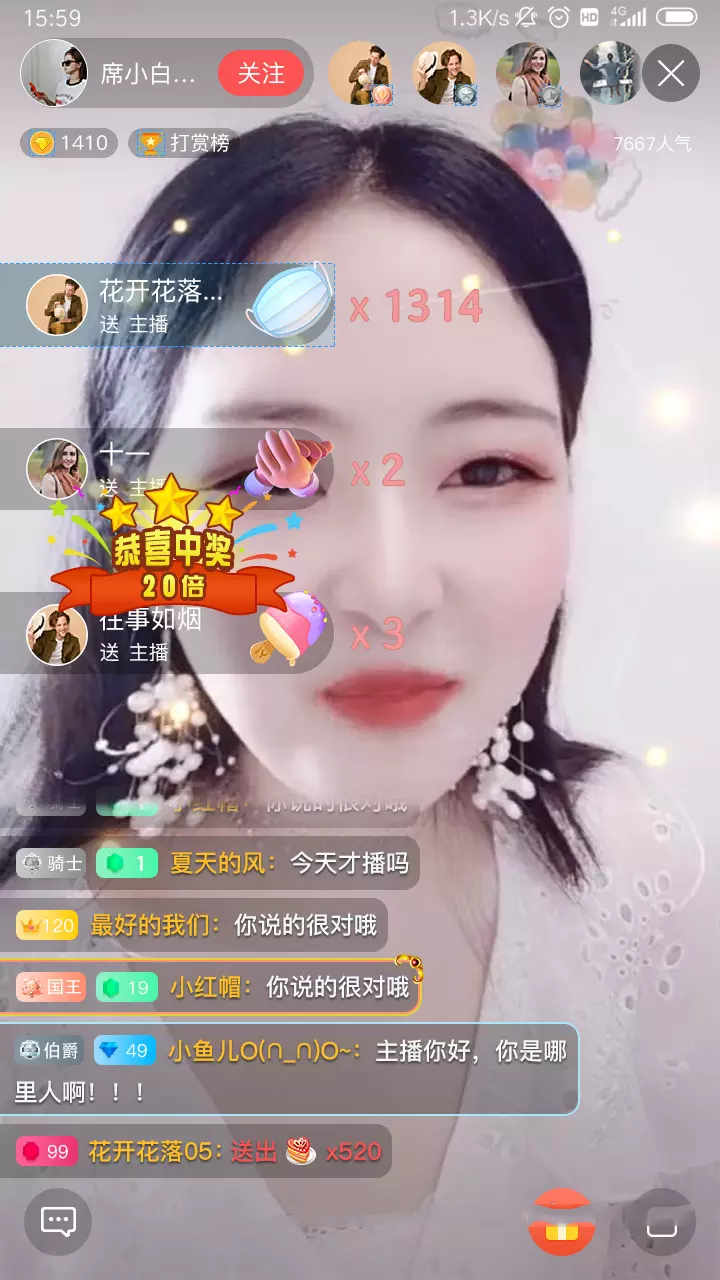720x1280 pixels.
Task: Open streamer 席小白 profile avatar
Action: point(55,73)
